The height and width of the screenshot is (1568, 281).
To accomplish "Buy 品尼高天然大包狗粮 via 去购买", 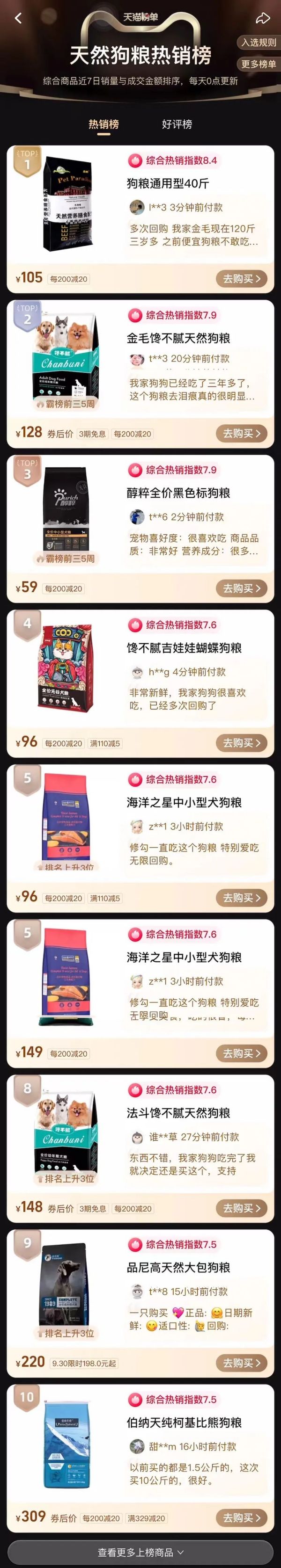I will pos(241,1363).
